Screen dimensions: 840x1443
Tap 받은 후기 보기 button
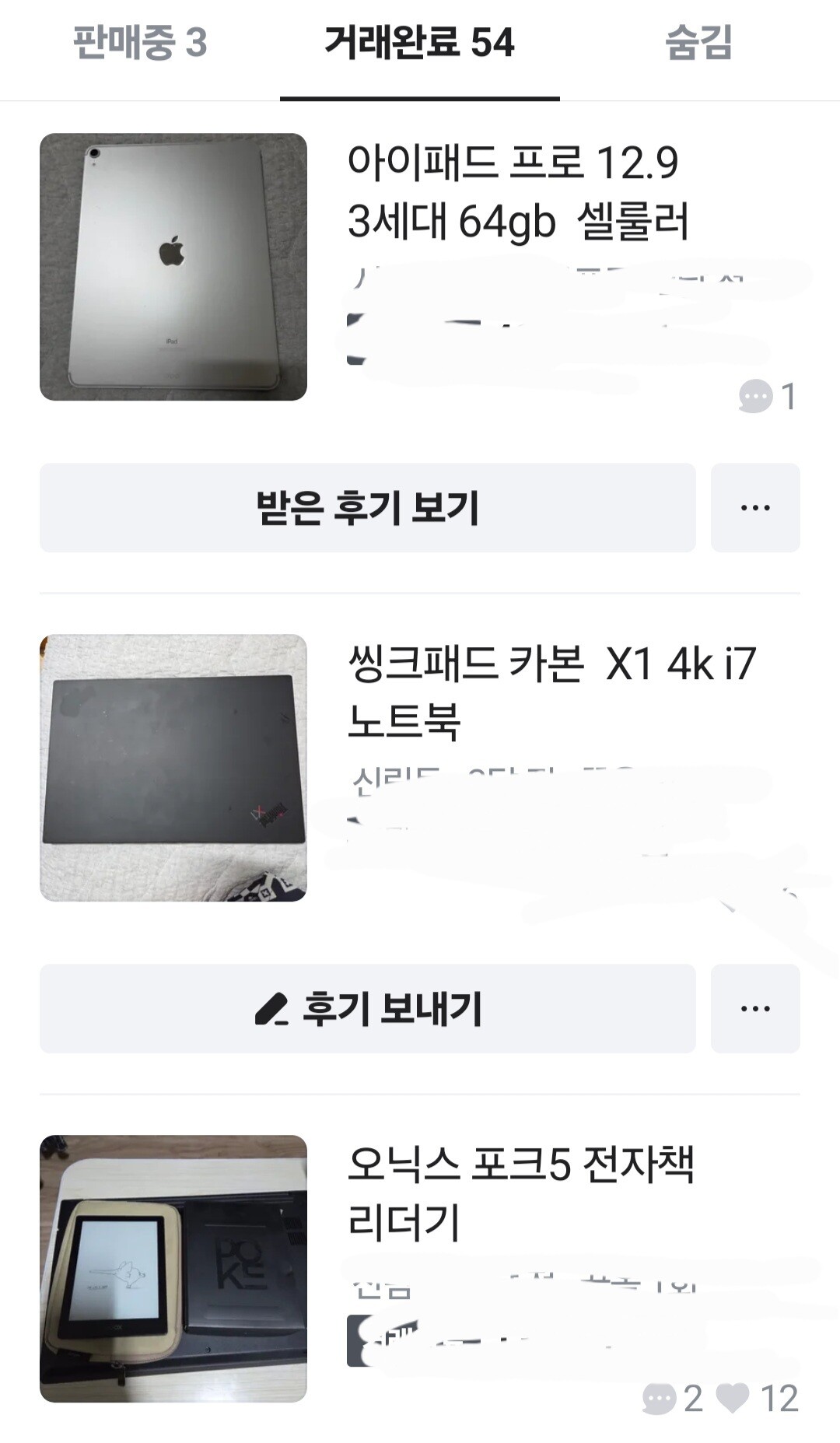[367, 508]
